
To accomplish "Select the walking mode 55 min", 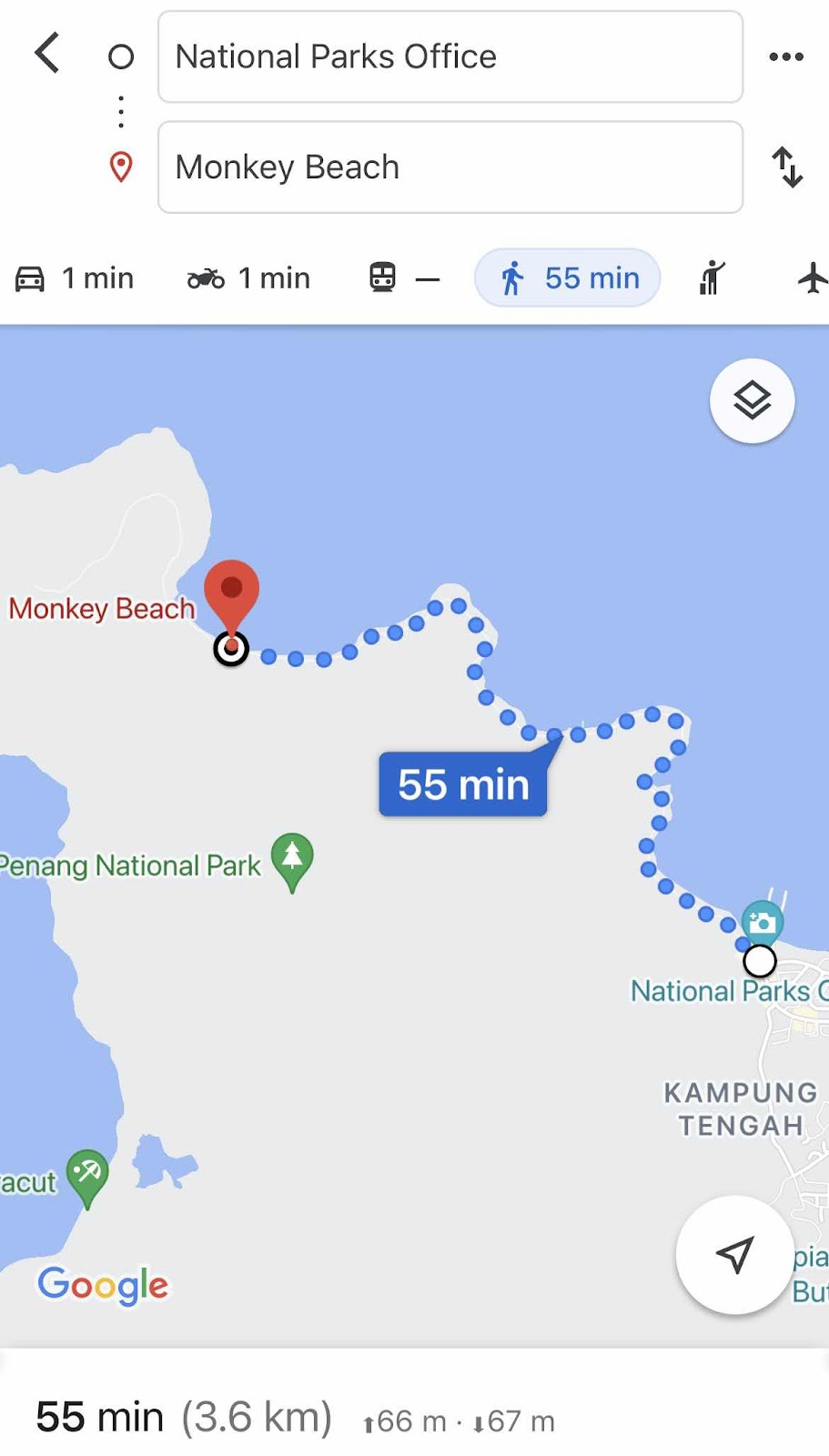I will [568, 278].
